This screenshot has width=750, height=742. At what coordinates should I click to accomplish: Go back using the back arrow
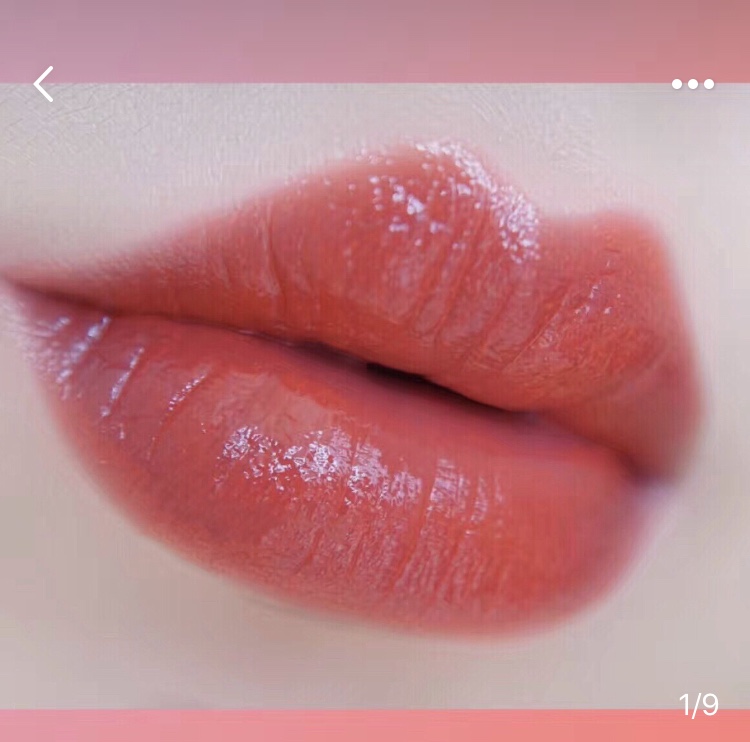coord(43,84)
